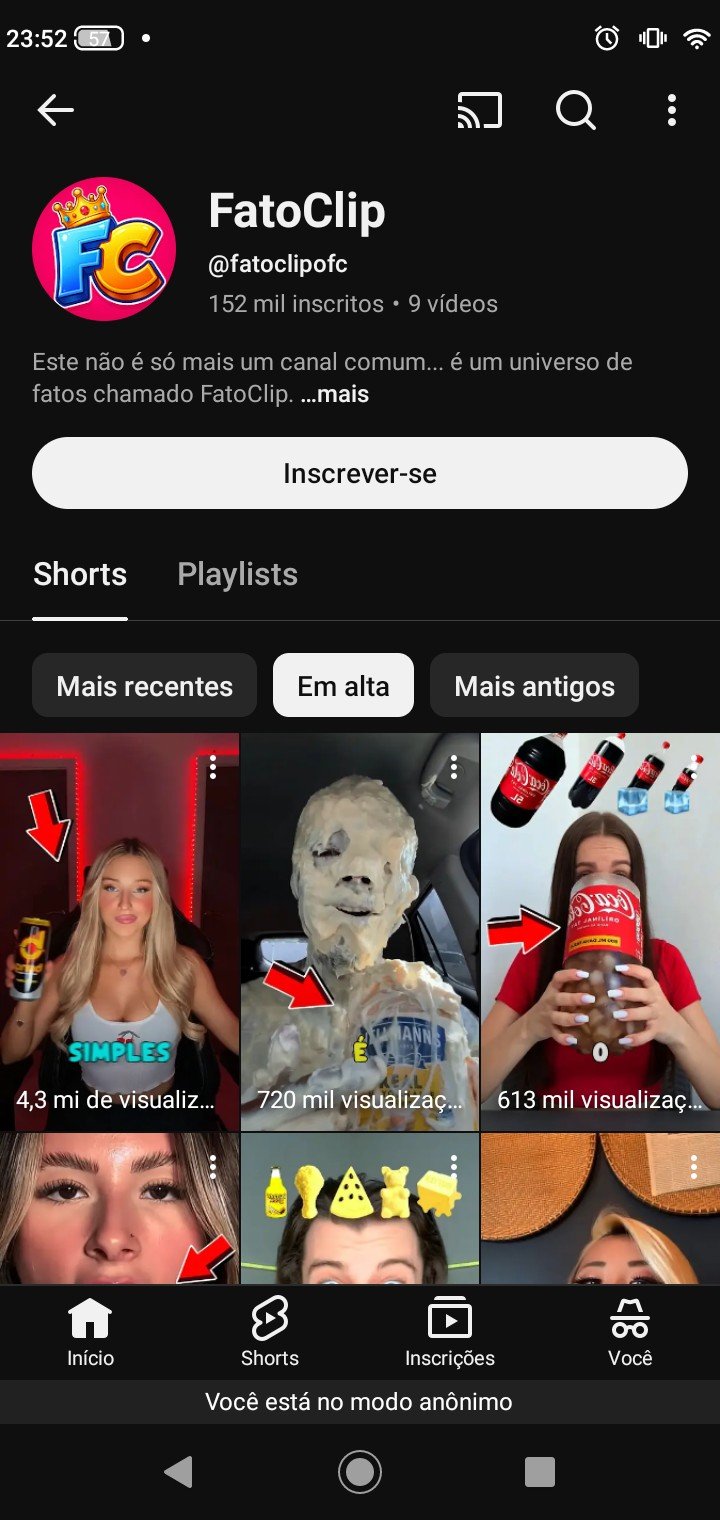This screenshot has height=1520, width=720.
Task: Open options for the 4,3 mi short
Action: (x=213, y=767)
